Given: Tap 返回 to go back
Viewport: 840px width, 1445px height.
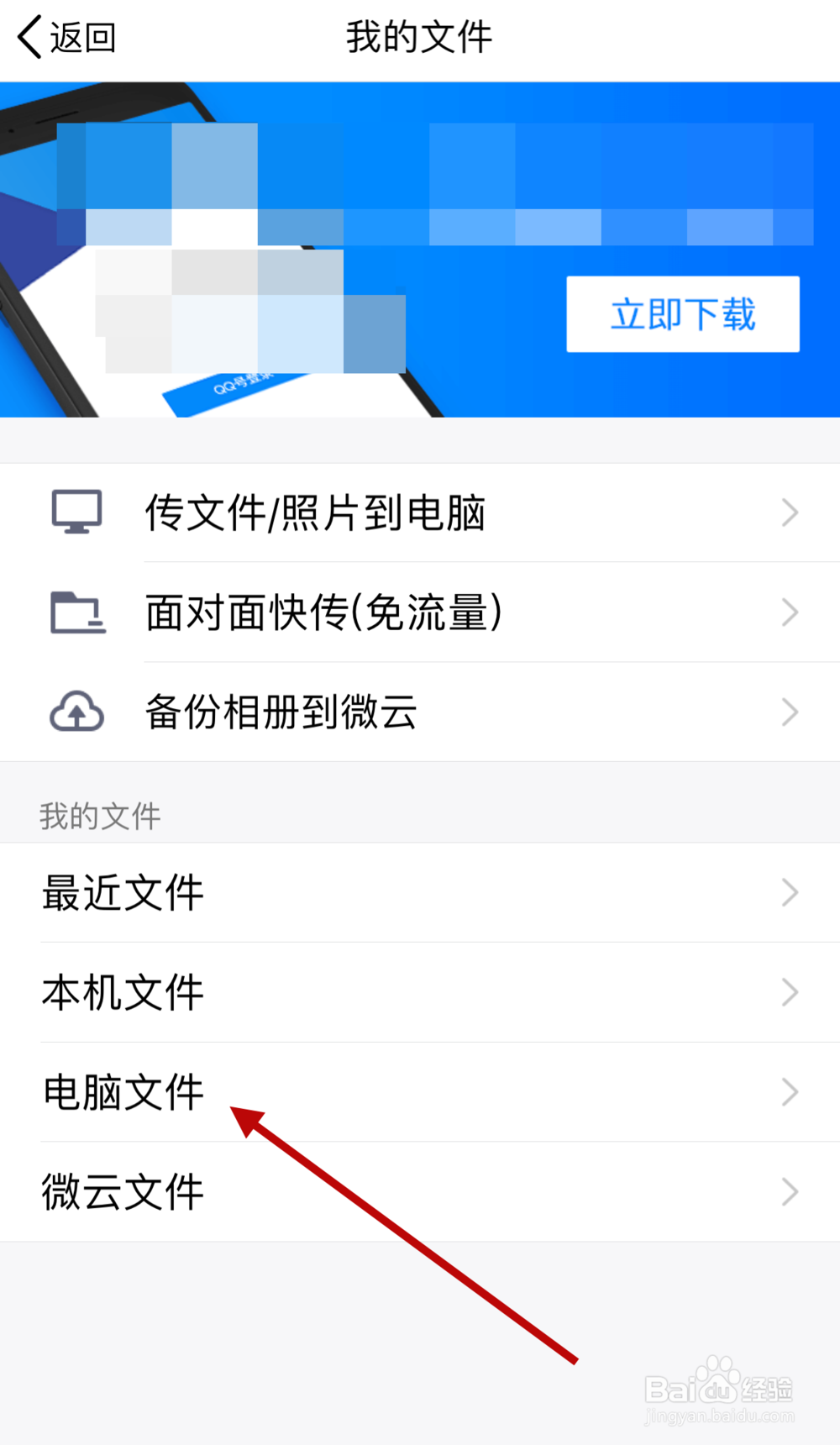Looking at the screenshot, I should [82, 36].
